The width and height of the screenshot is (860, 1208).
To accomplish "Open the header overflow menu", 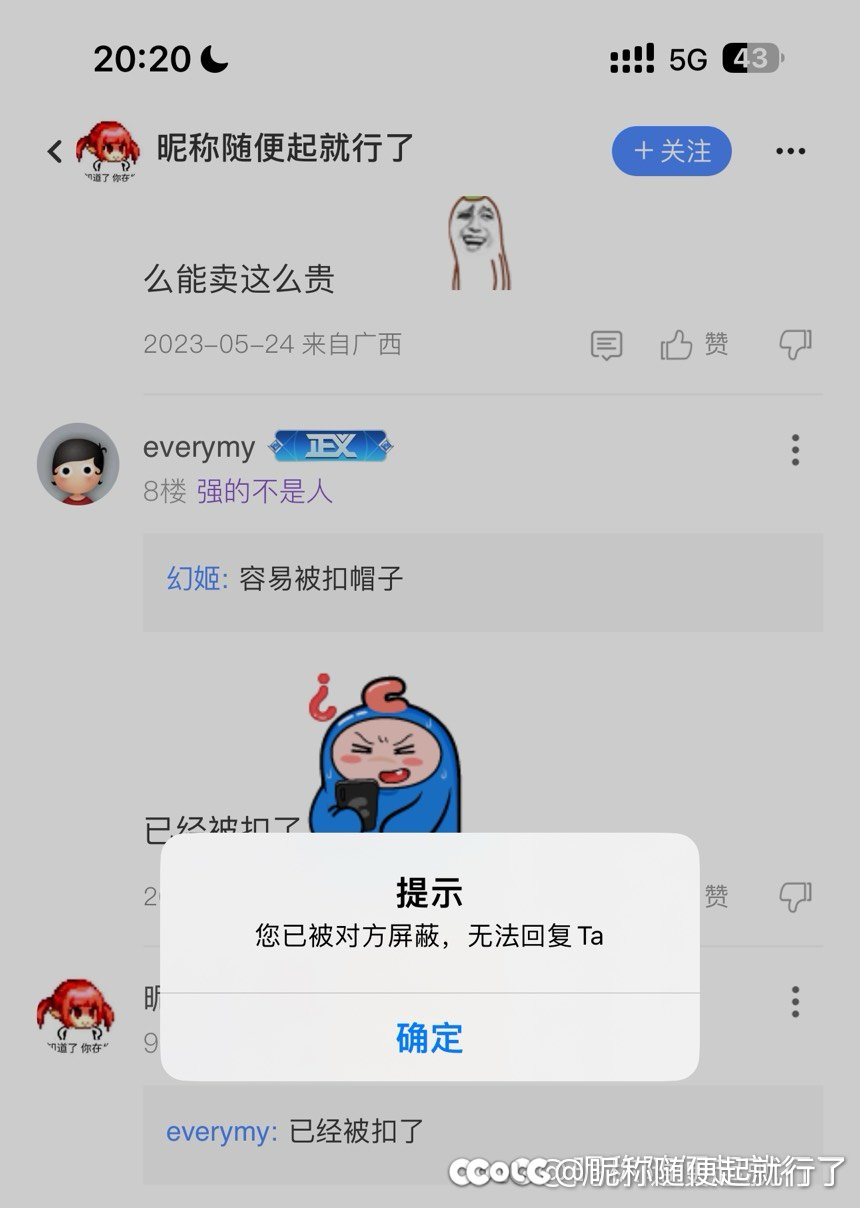I will click(790, 151).
